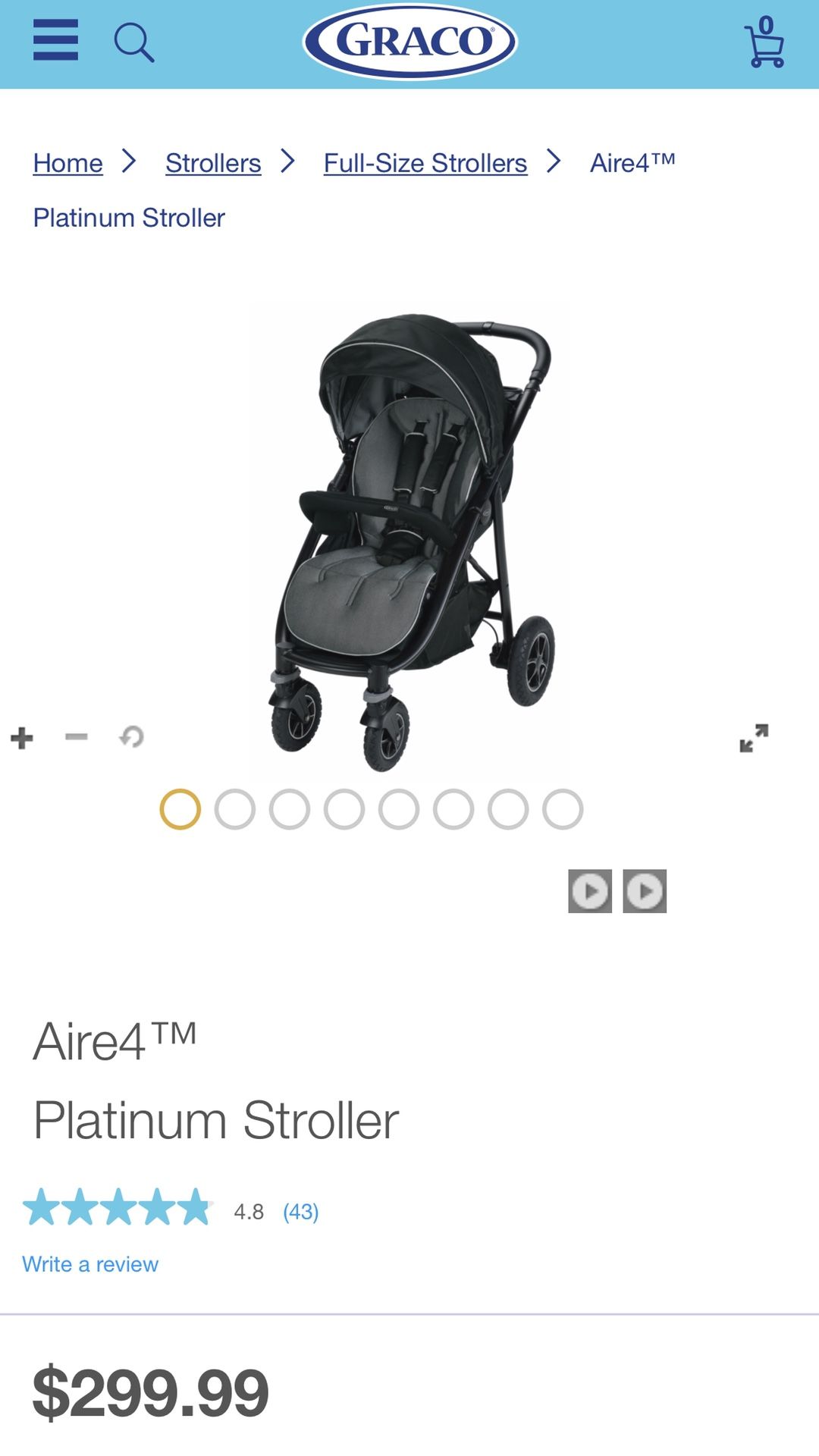Open the search icon

[x=133, y=42]
